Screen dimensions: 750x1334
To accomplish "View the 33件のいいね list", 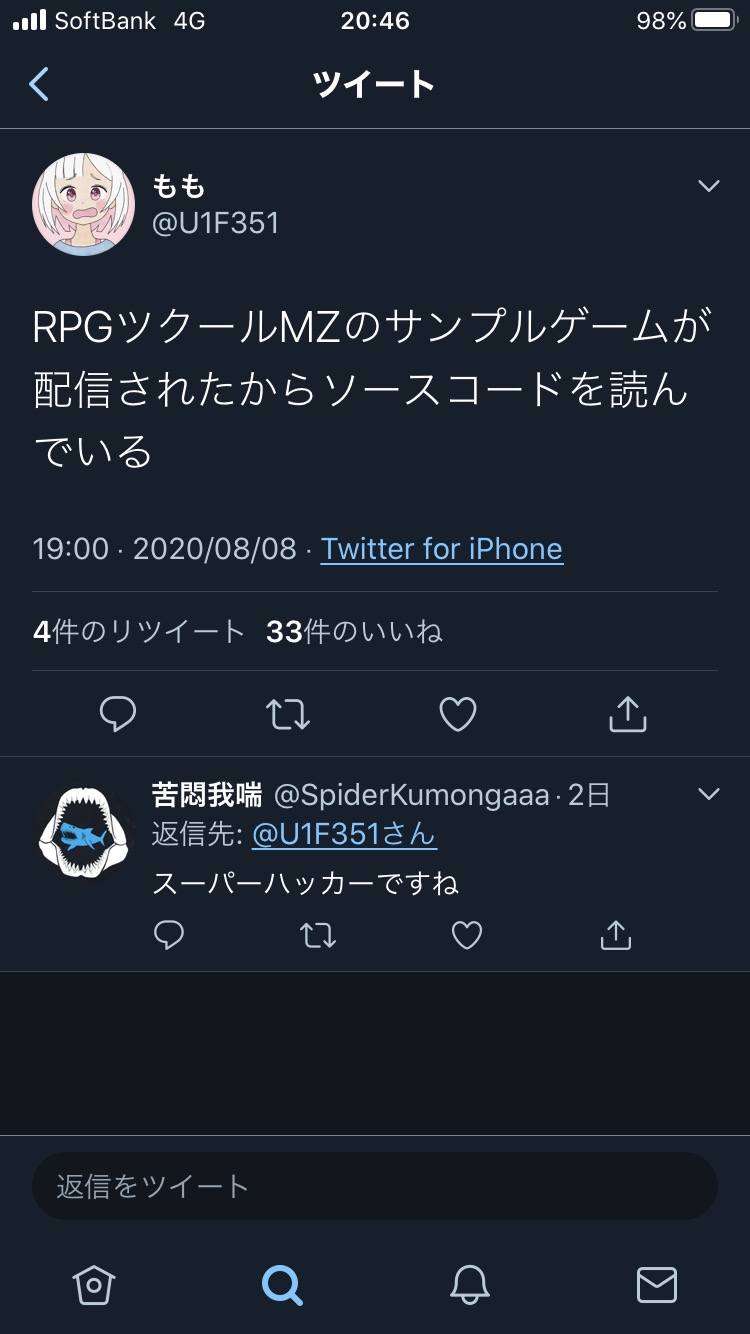I will tap(354, 632).
